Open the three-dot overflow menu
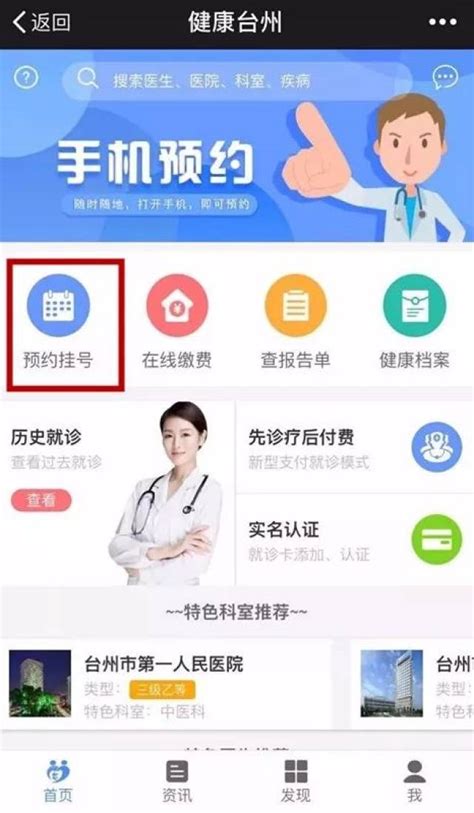 coord(442,22)
